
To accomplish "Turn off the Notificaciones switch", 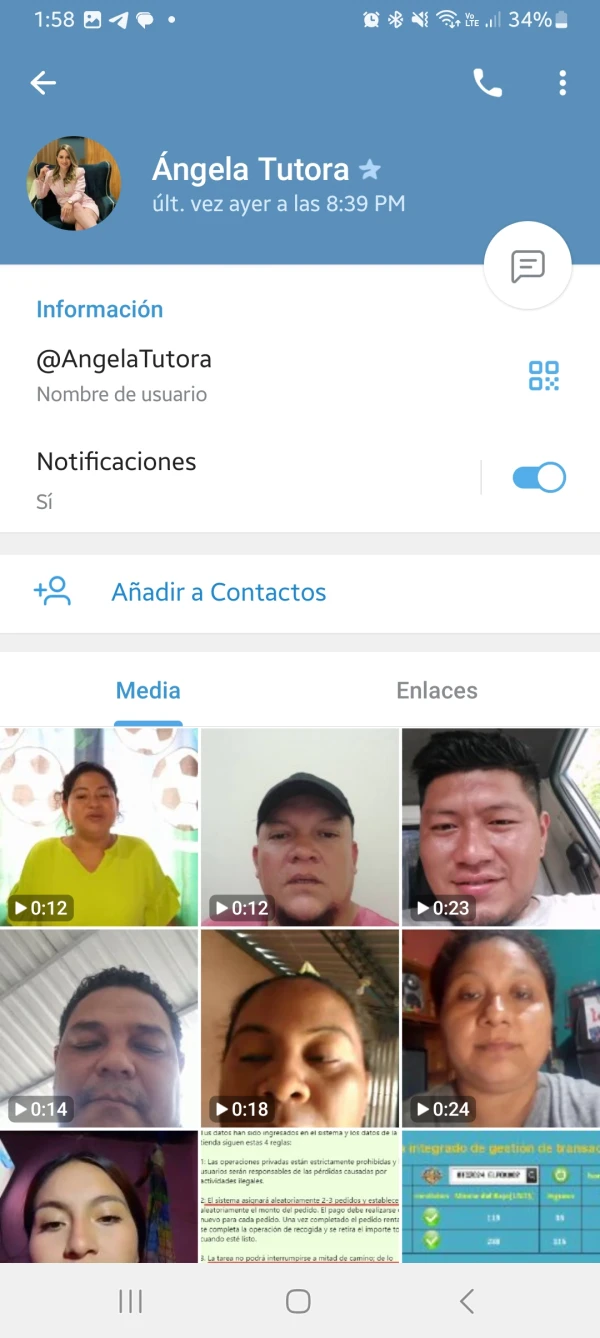I will (539, 478).
